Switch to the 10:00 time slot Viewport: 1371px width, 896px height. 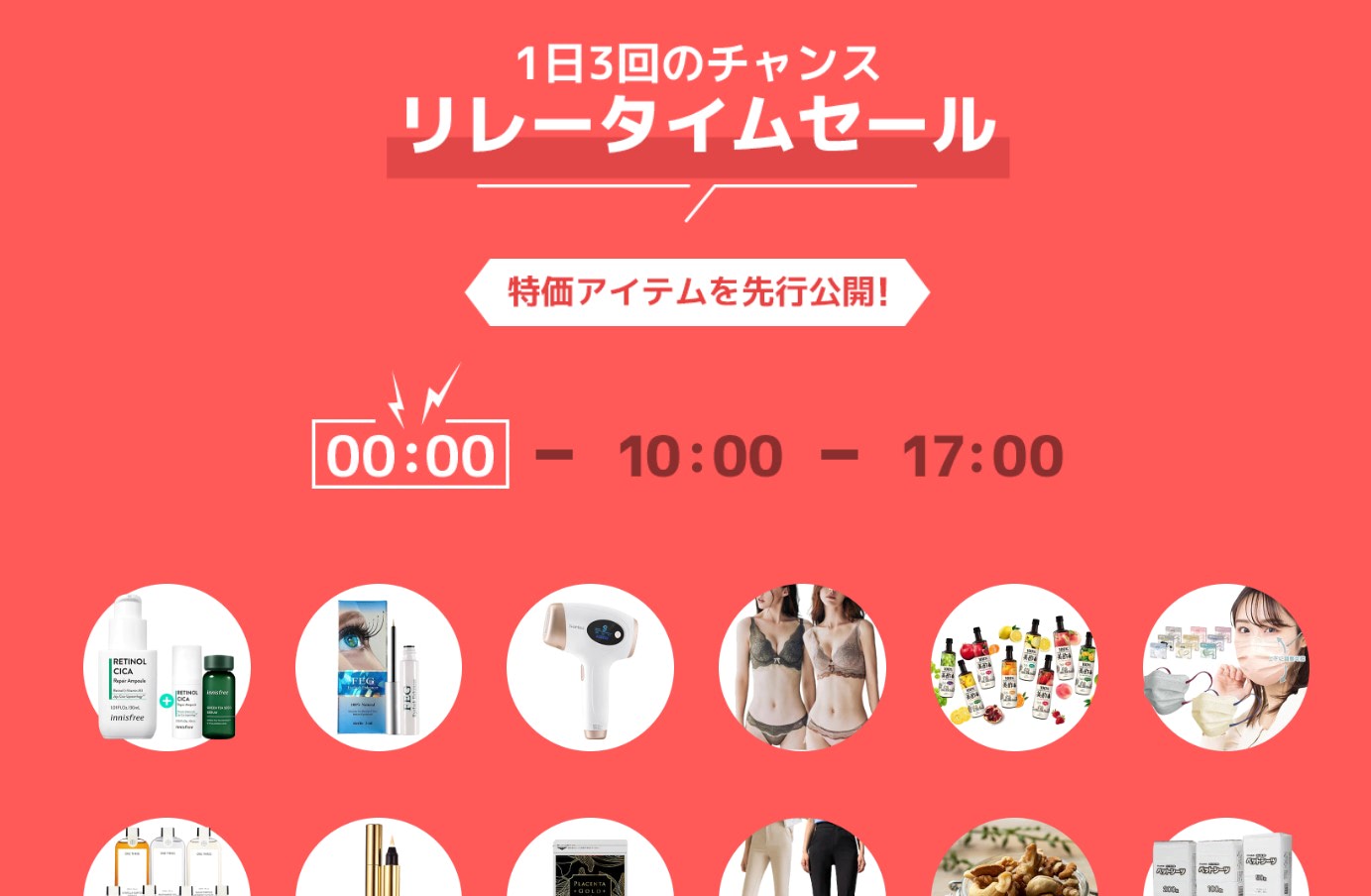(700, 456)
